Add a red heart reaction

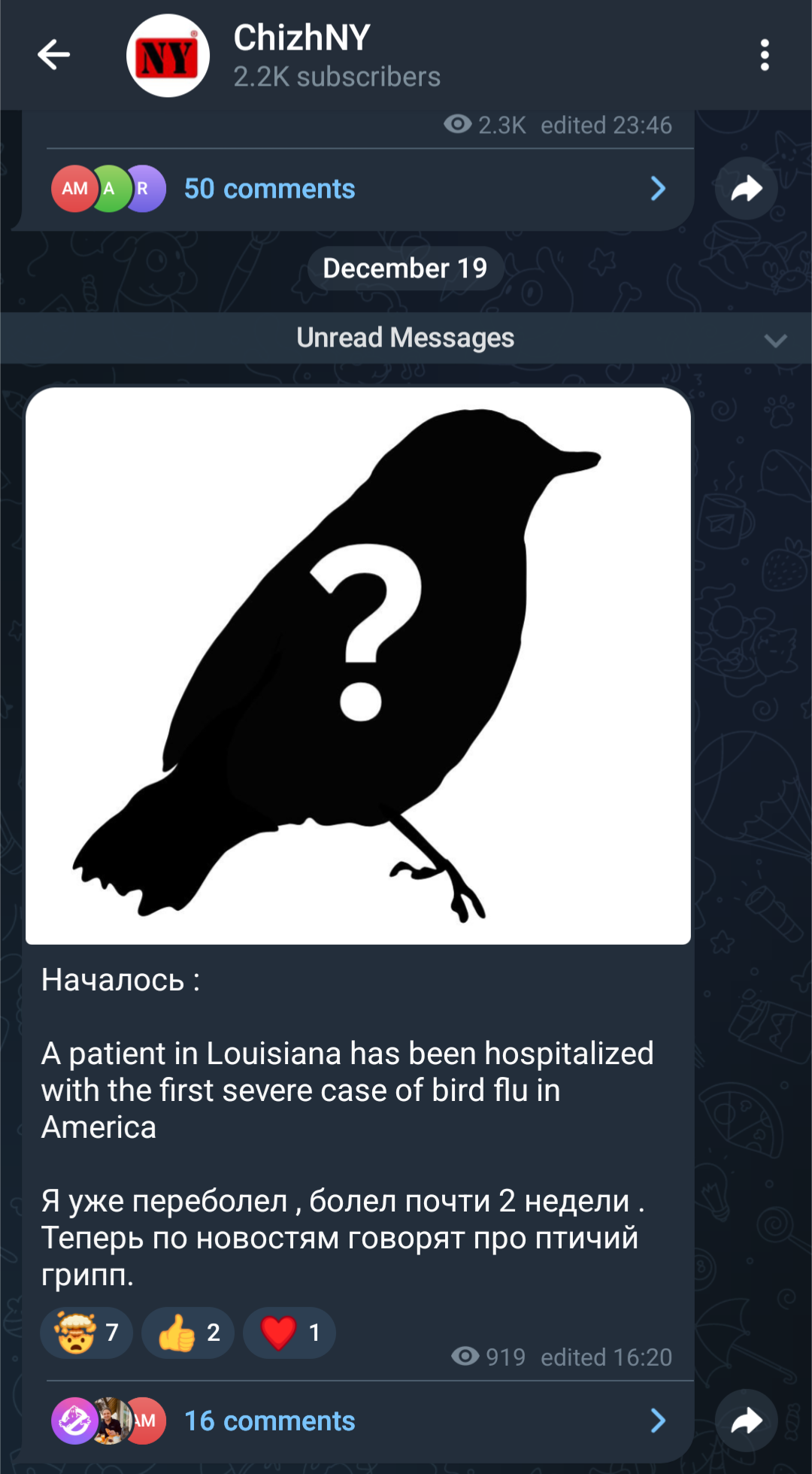[x=289, y=1333]
